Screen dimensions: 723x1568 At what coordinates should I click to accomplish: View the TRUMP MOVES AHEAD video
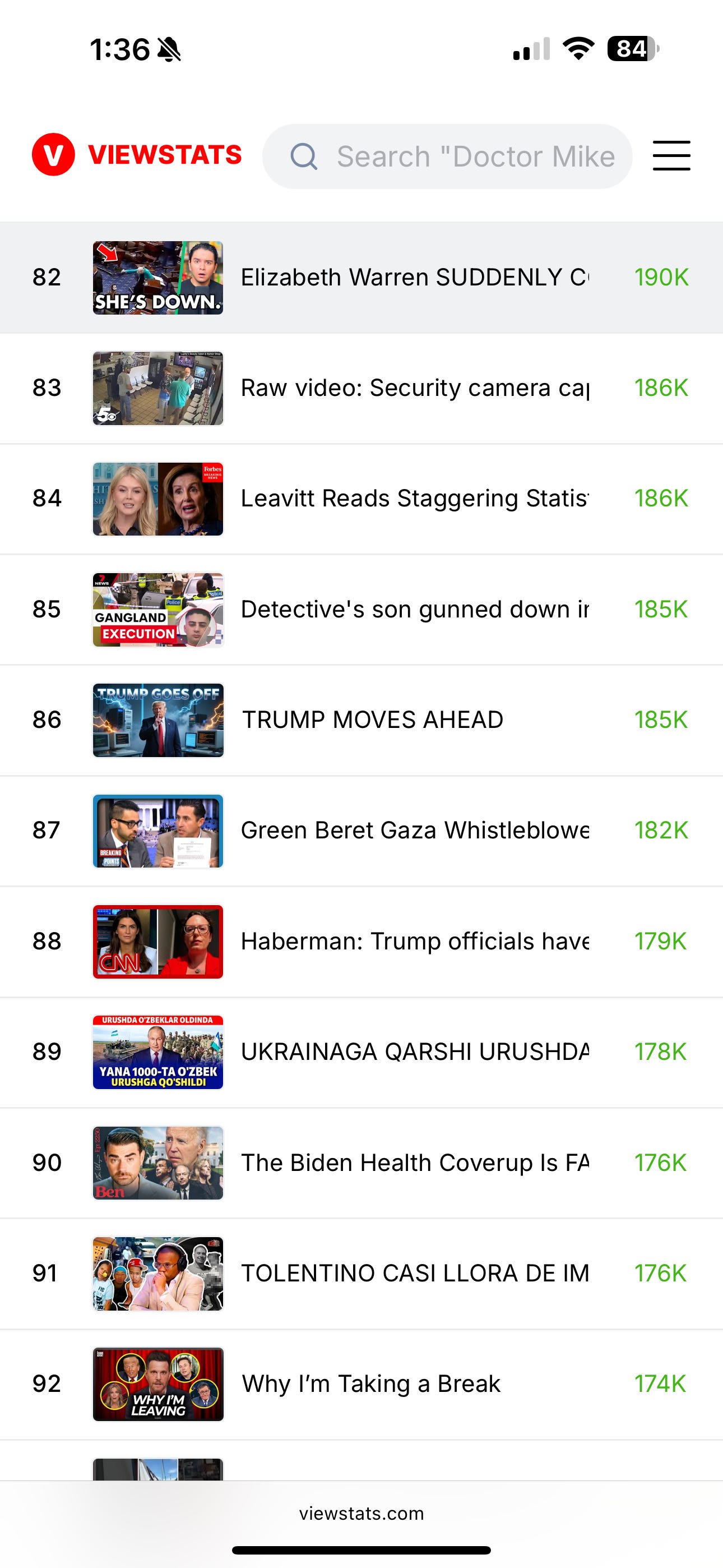click(373, 720)
